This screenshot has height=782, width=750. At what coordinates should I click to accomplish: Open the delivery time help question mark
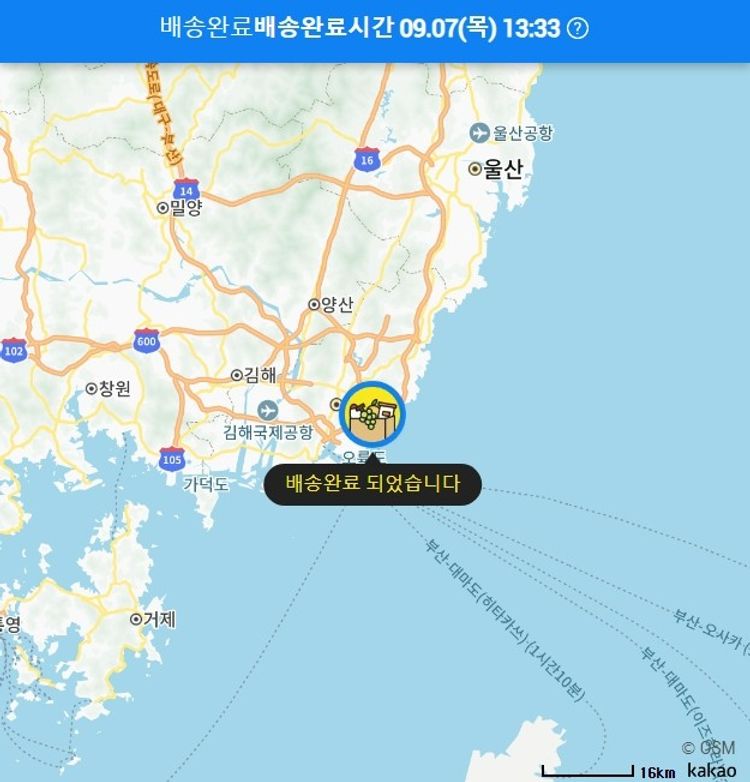[578, 28]
